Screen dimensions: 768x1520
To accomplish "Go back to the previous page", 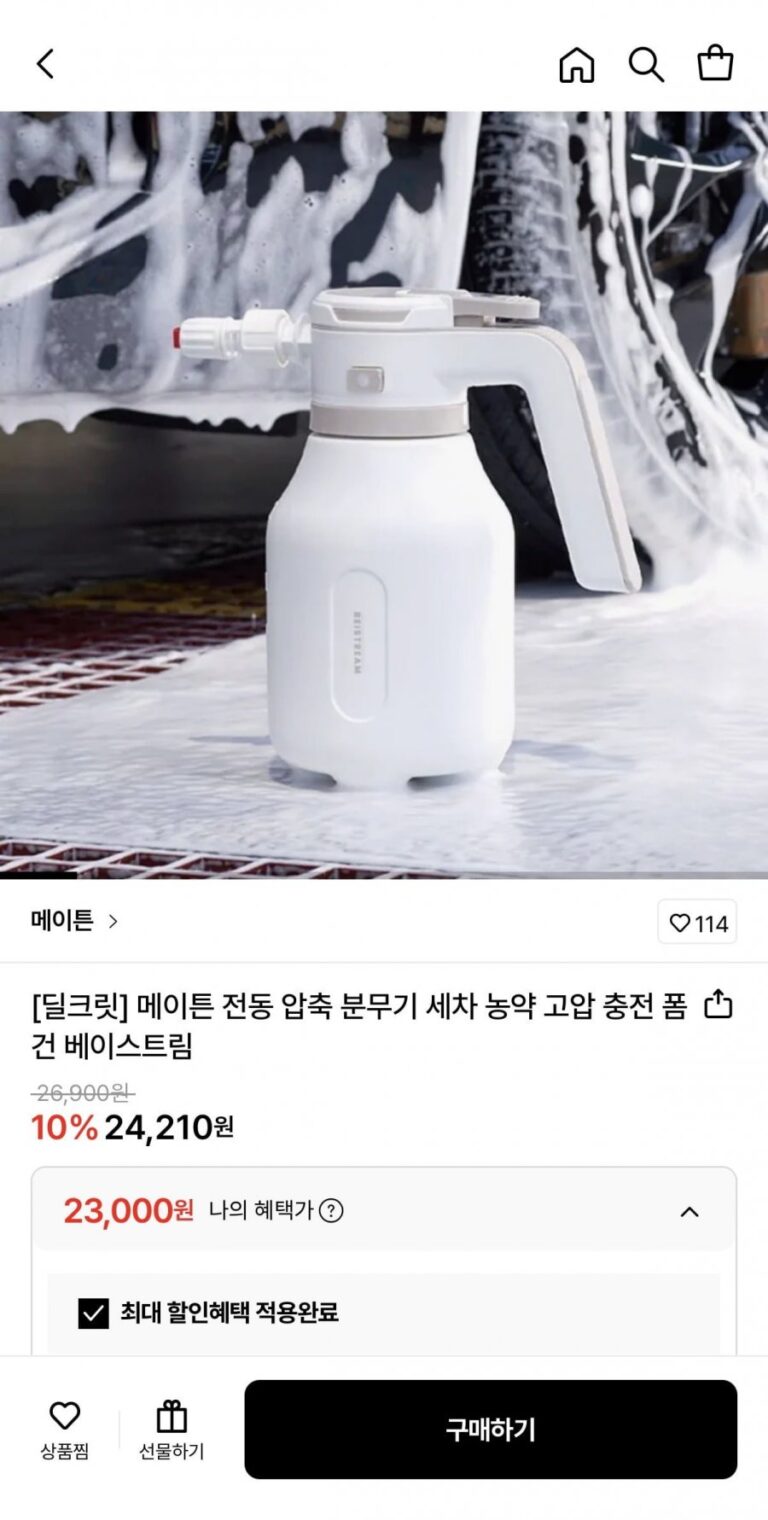I will 45,64.
